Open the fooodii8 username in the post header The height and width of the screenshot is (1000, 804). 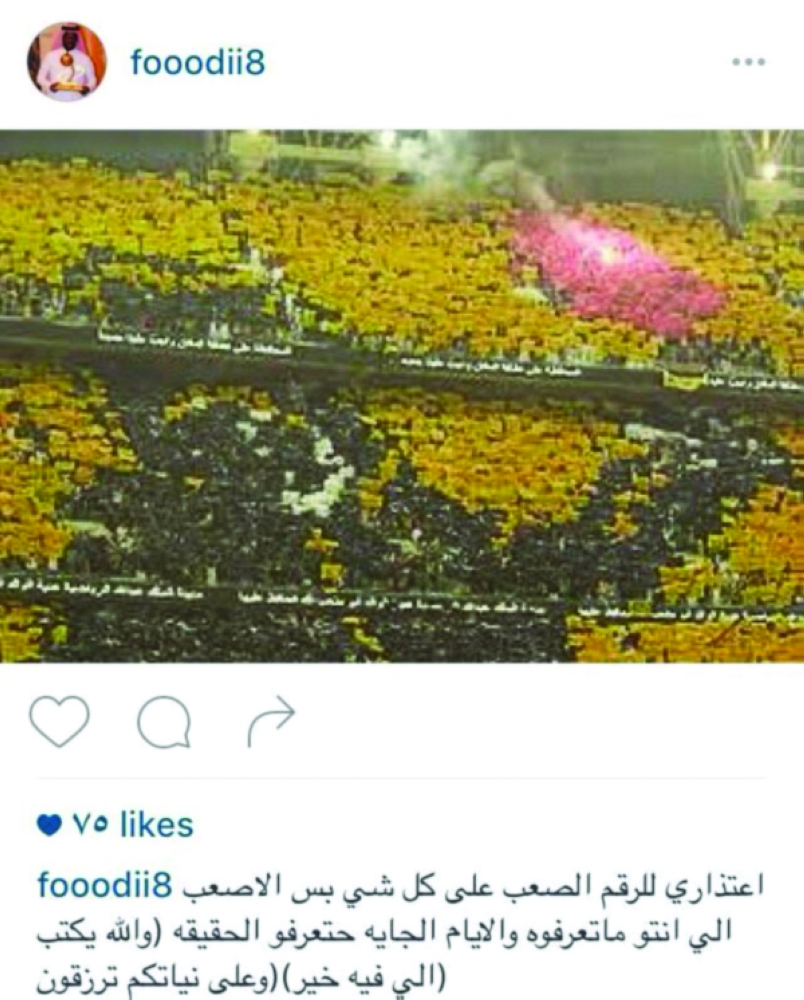pos(197,63)
